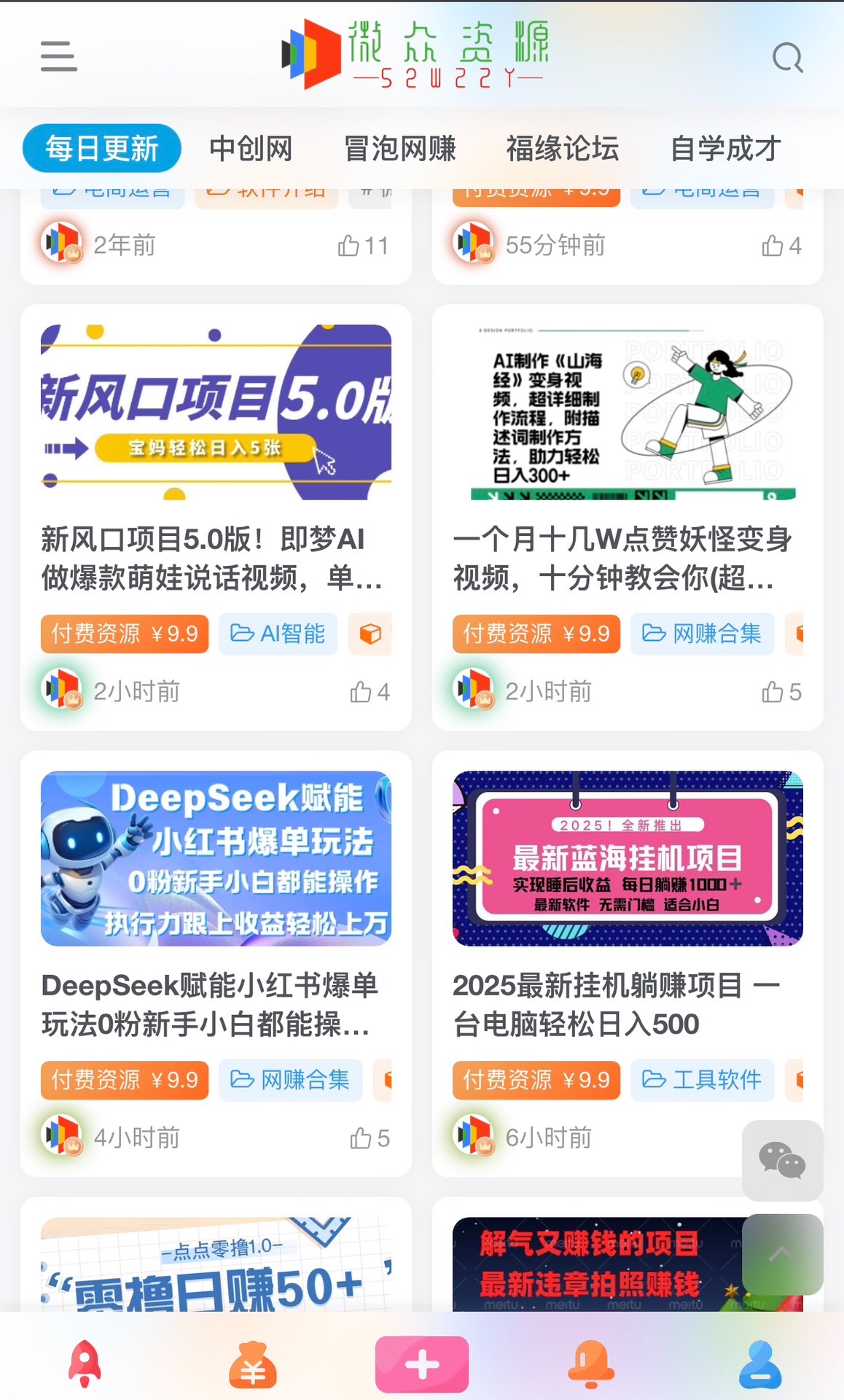Open the notifications bell in bottom bar
The width and height of the screenshot is (844, 1400).
click(x=590, y=1364)
